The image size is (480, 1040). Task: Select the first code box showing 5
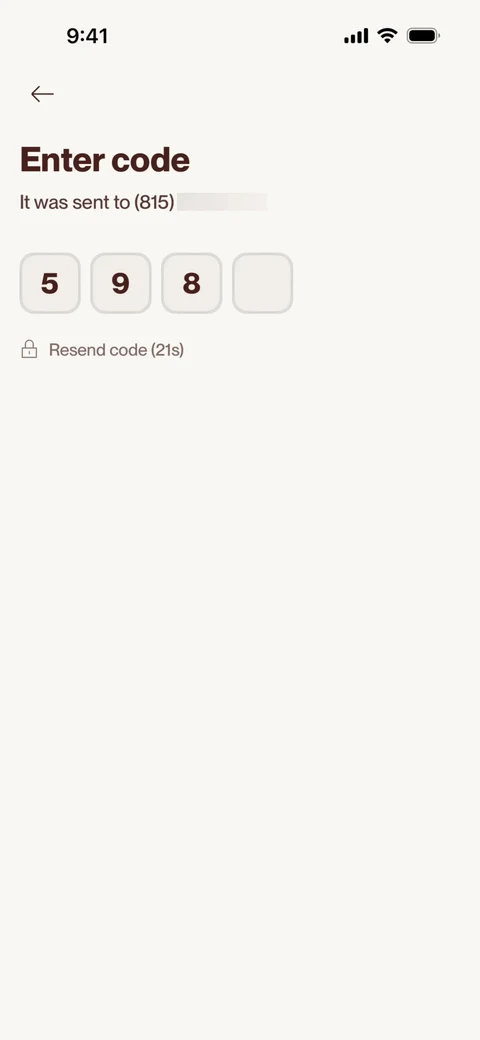point(50,283)
